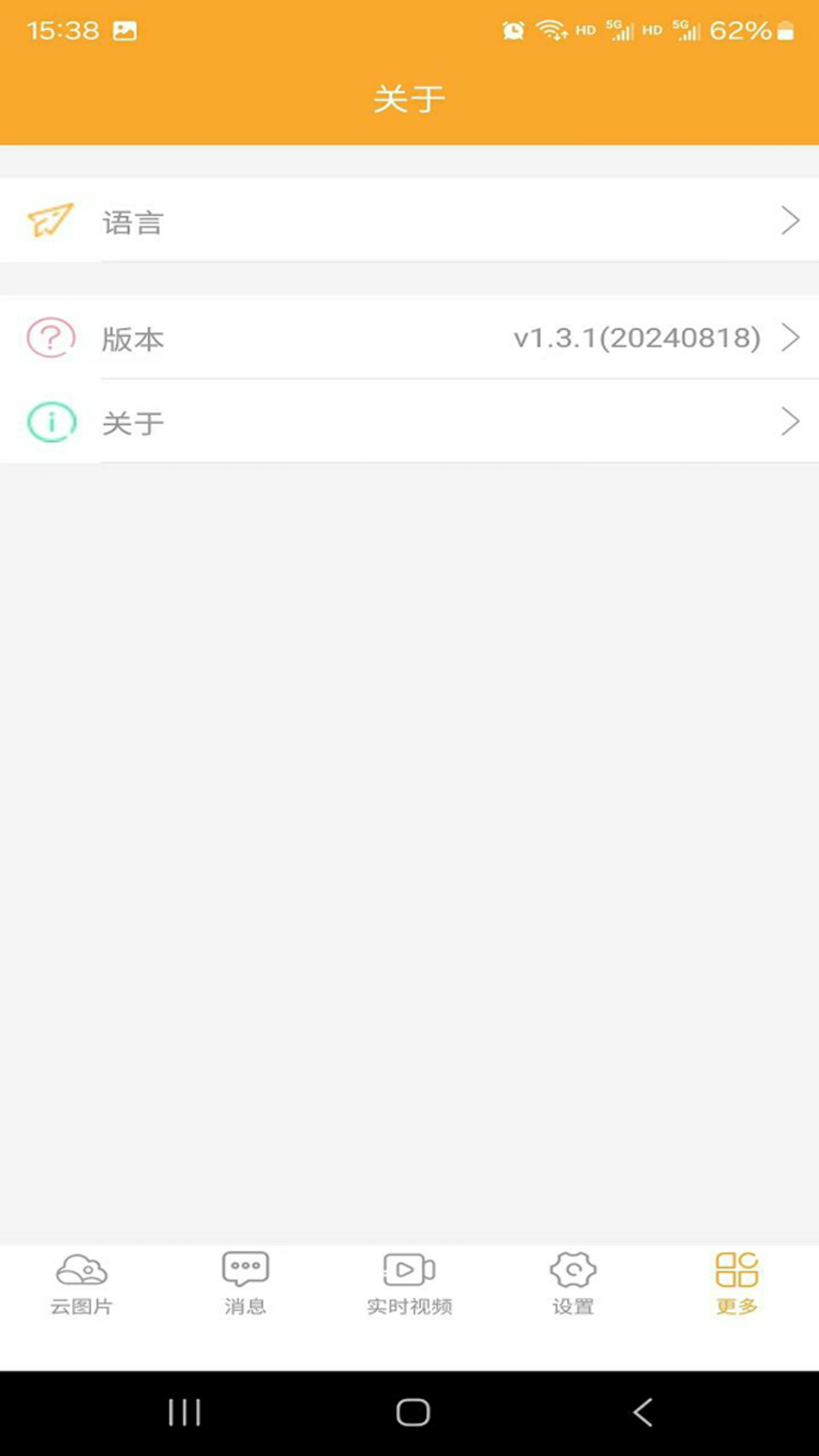This screenshot has height=1456, width=819.
Task: Open 消息 message bubble icon
Action: (245, 1282)
